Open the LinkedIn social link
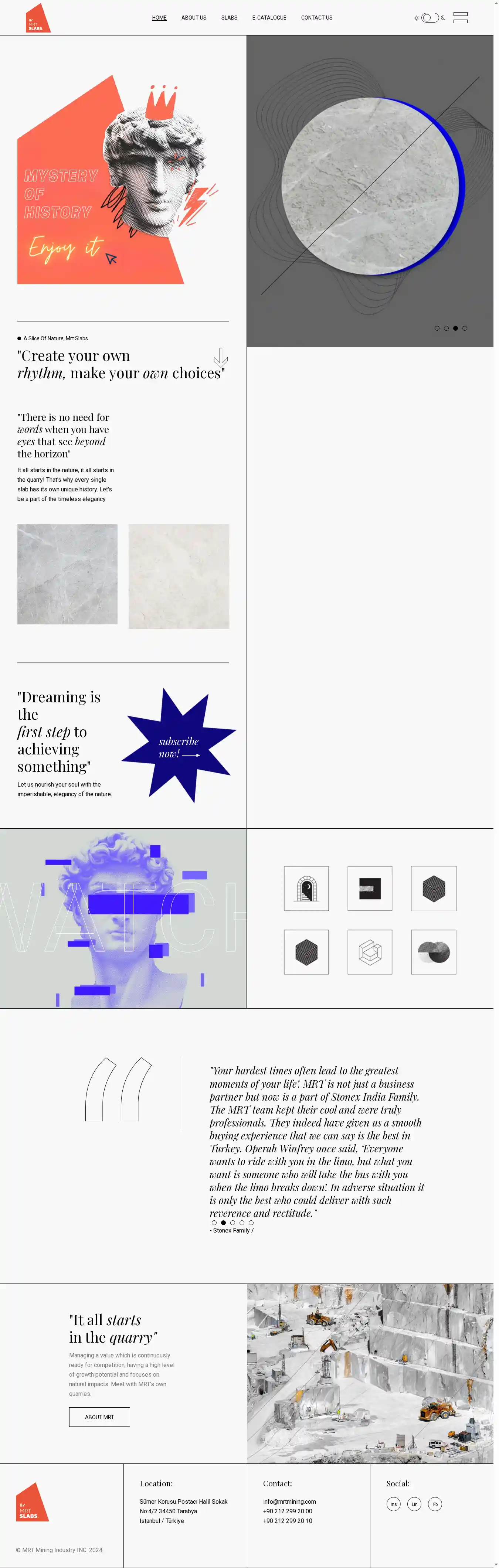 click(x=414, y=1504)
